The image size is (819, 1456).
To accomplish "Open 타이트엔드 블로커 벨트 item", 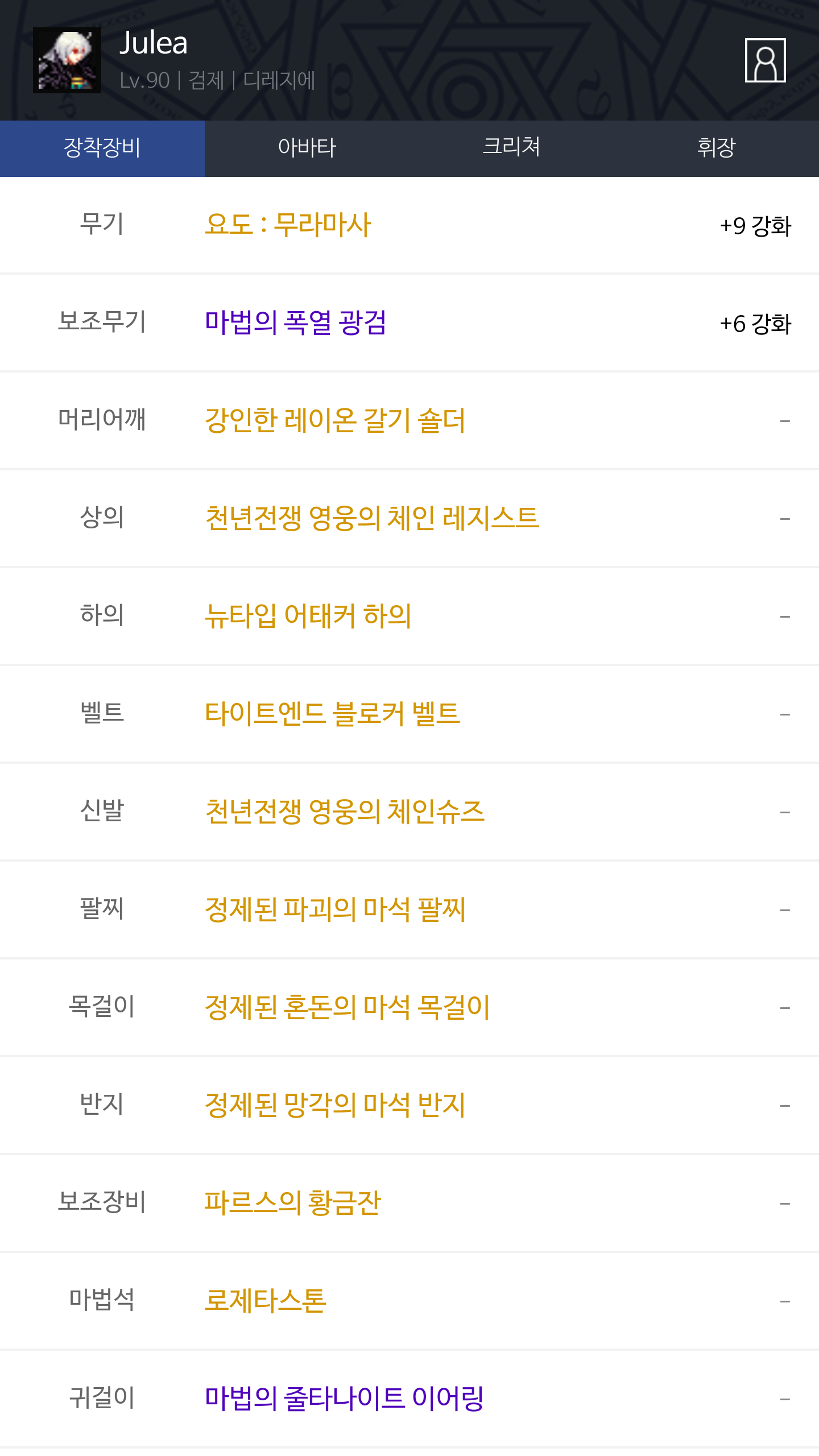I will (x=332, y=714).
